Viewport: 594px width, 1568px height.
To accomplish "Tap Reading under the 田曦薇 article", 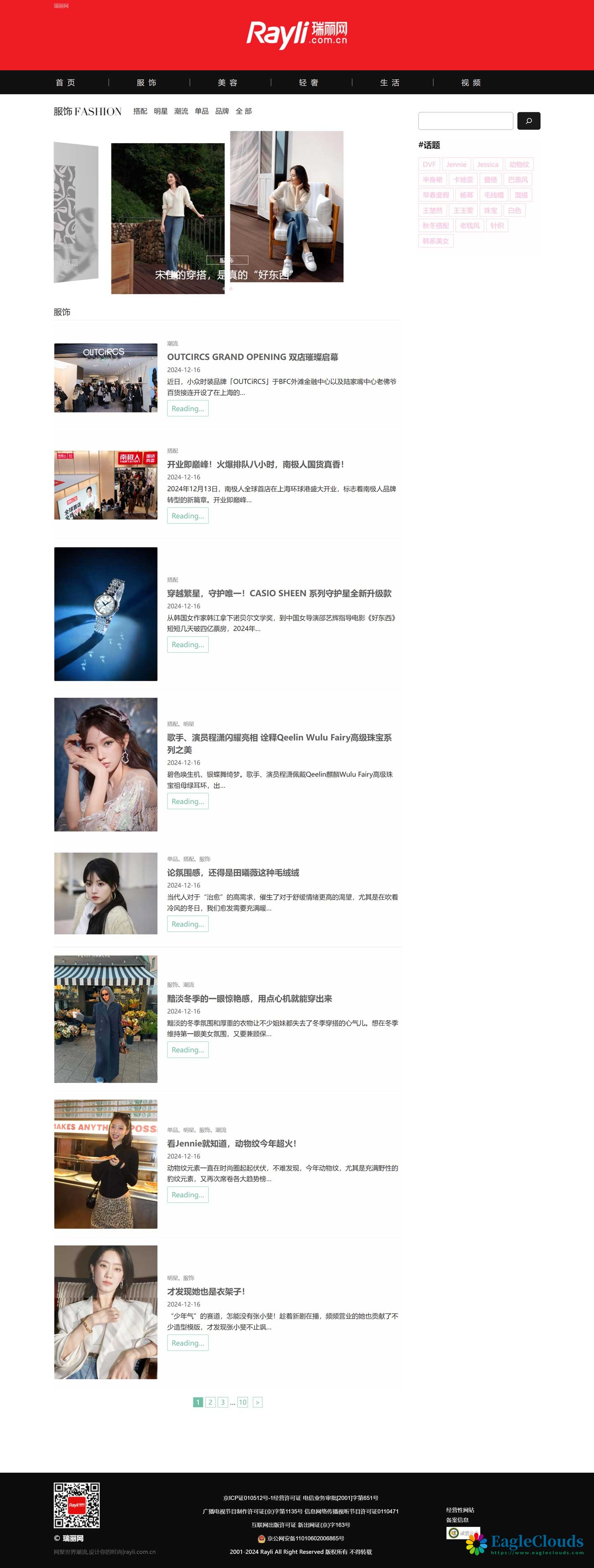I will click(x=187, y=924).
